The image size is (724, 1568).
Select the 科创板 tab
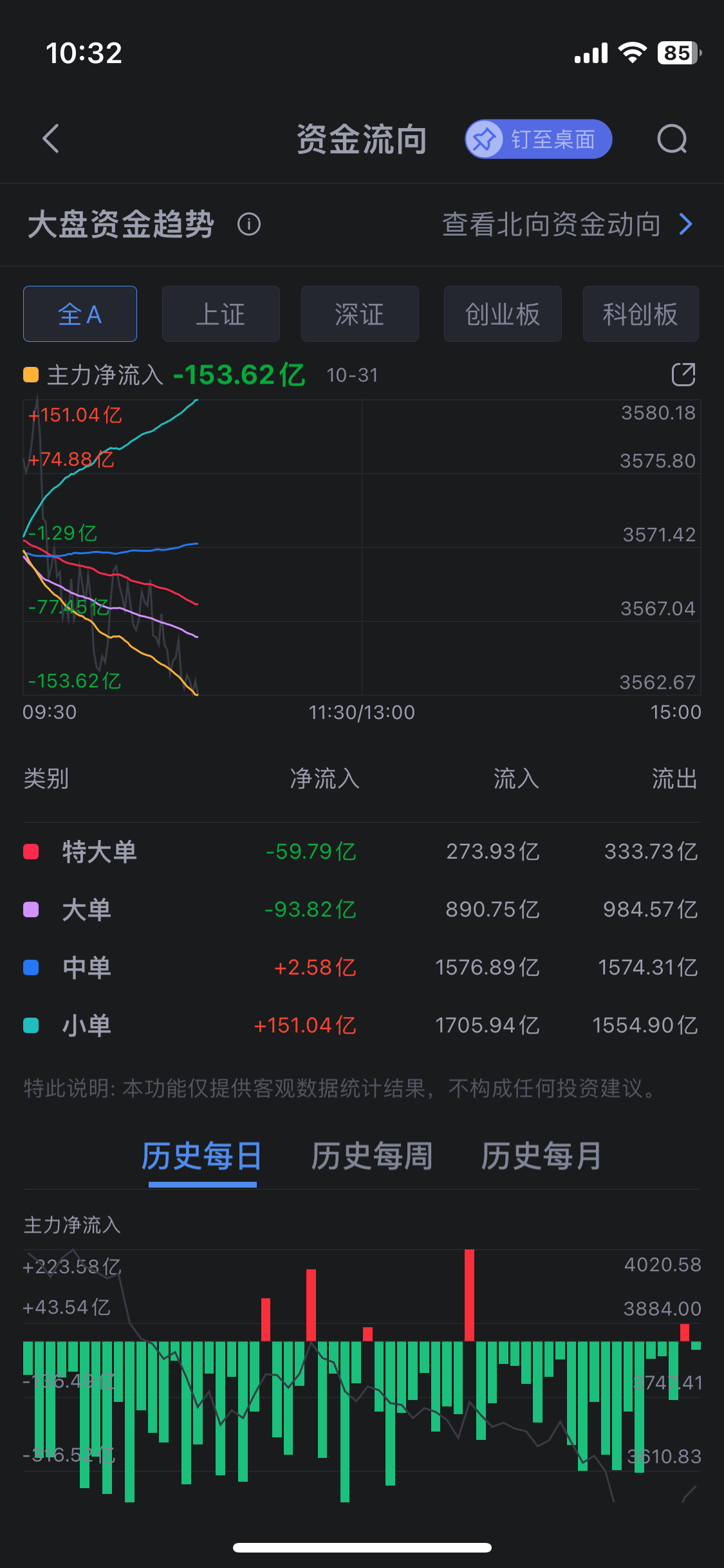click(640, 314)
